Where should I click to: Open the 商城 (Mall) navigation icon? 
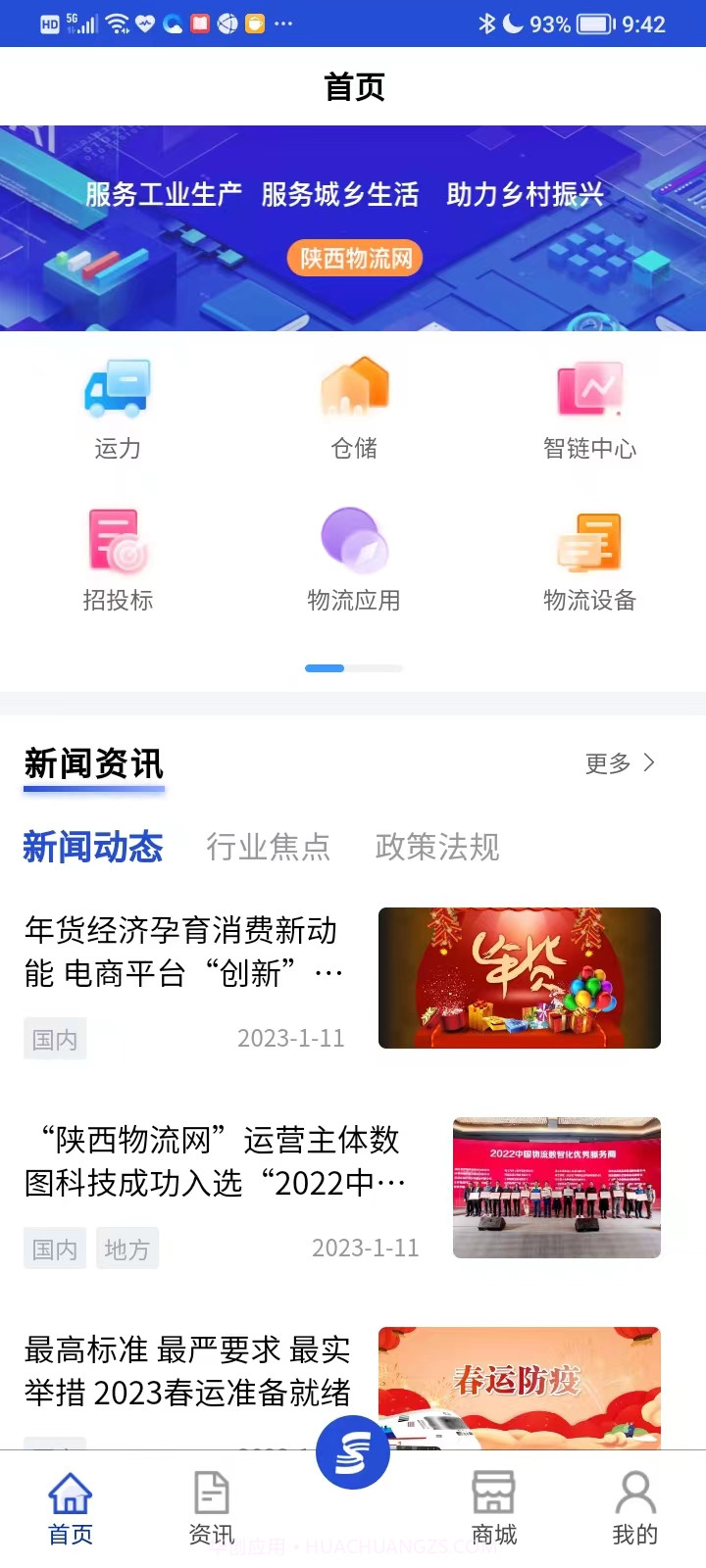(493, 1506)
